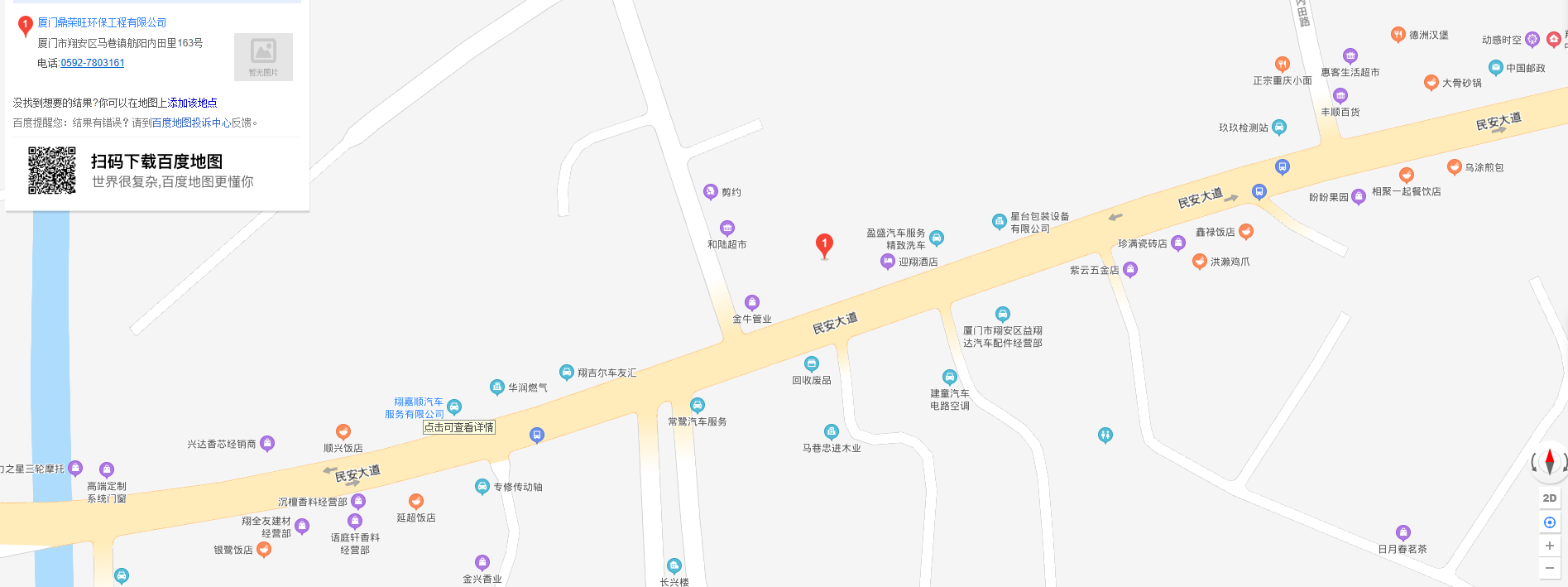The width and height of the screenshot is (1568, 587).
Task: Open 翔嘉顺汽车服务有限公司 map point
Action: (x=453, y=407)
